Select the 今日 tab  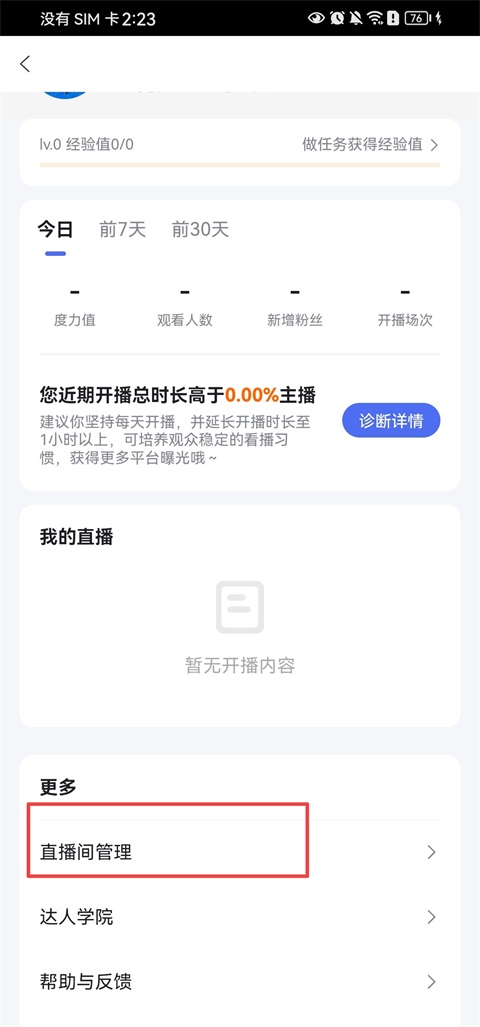[55, 229]
